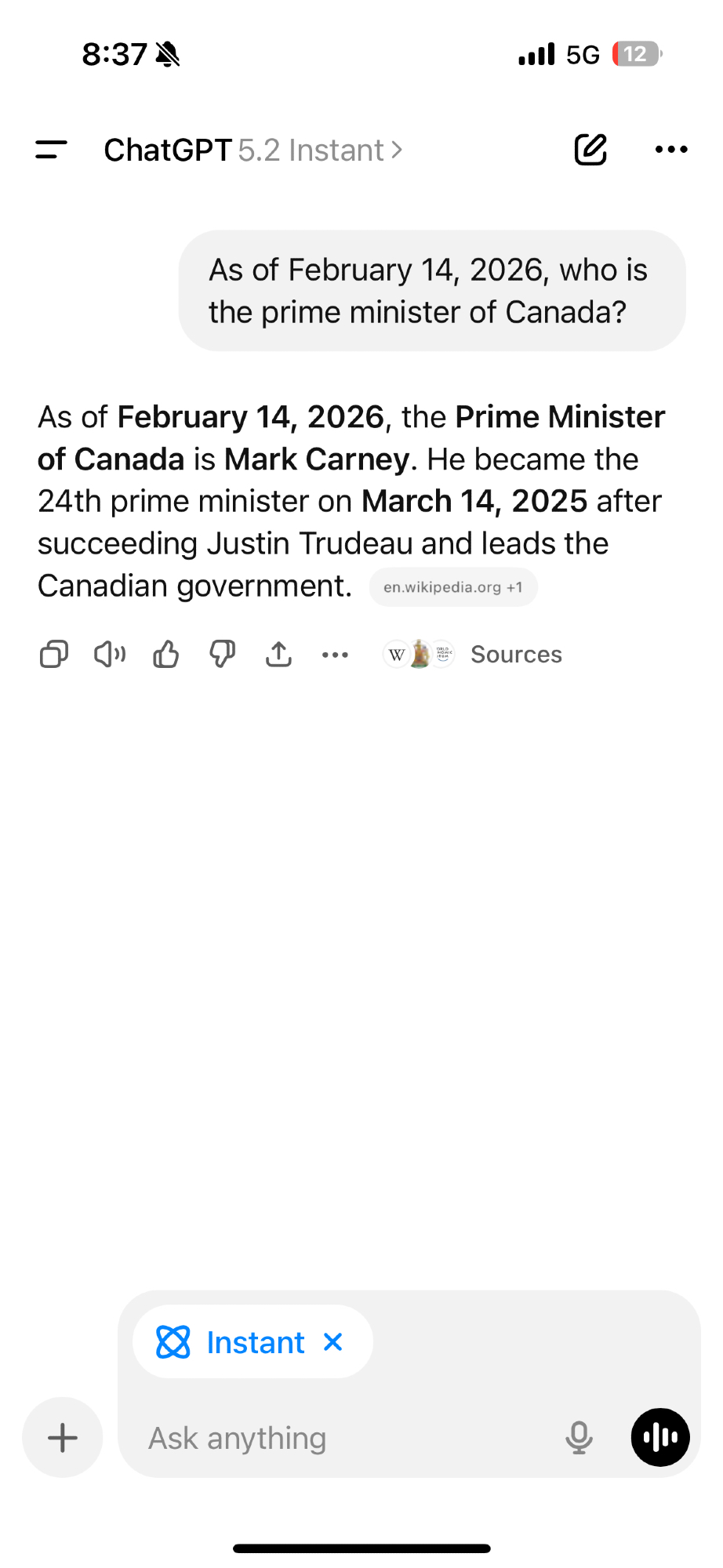Copy the response text
The image size is (723, 1568).
54,654
